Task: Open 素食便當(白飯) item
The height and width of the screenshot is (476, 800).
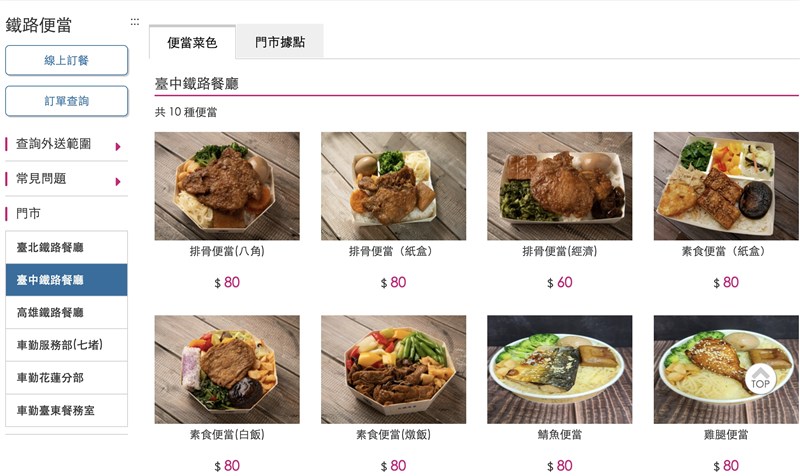Action: [x=227, y=370]
